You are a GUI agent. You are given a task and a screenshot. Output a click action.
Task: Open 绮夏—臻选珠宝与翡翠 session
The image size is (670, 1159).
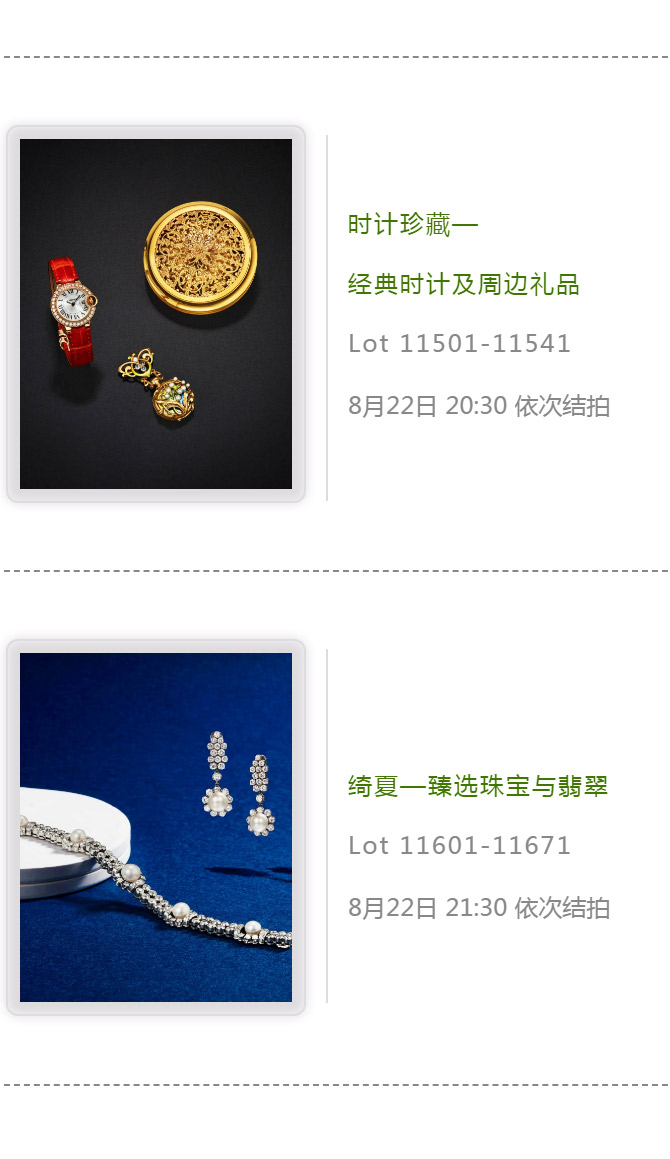(478, 787)
